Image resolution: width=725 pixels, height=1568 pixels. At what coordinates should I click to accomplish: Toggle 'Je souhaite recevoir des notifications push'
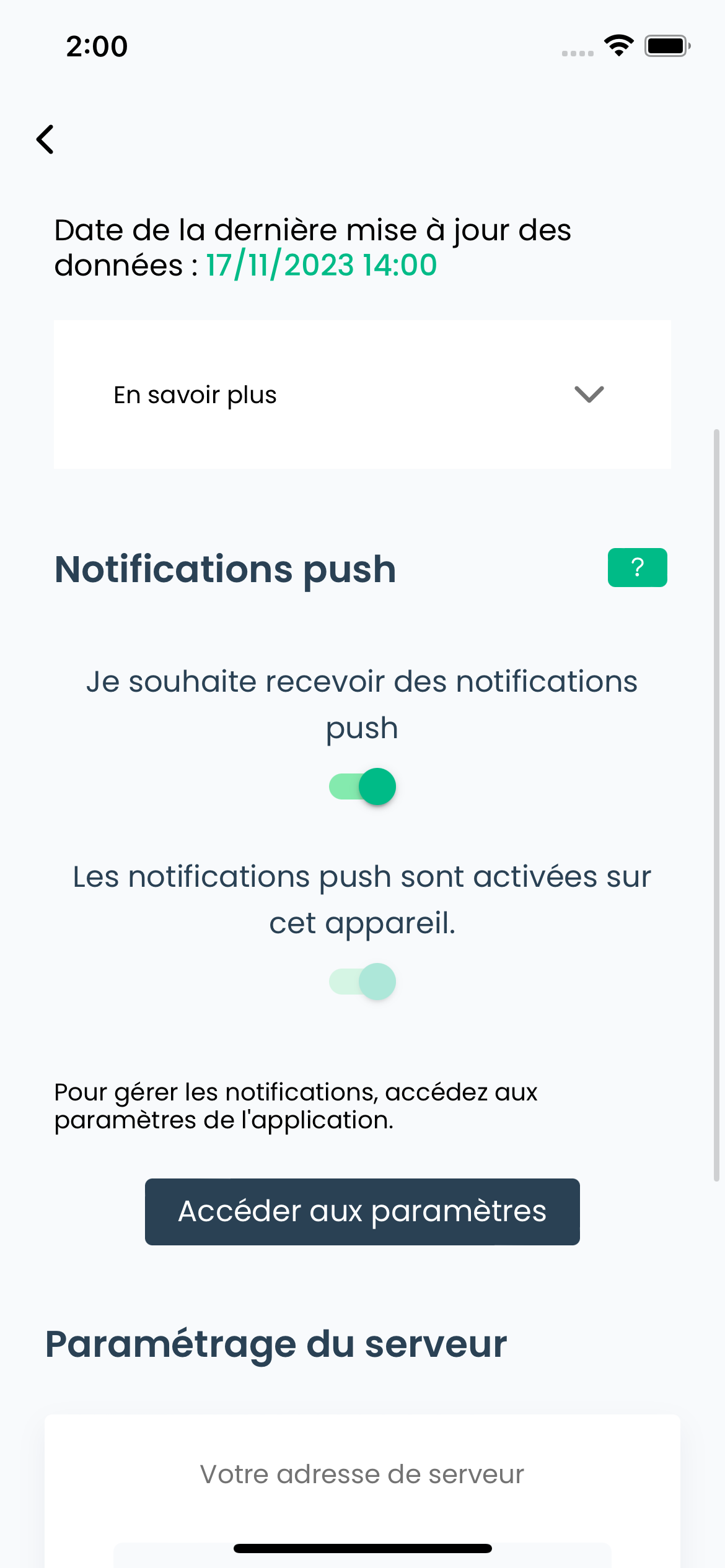pyautogui.click(x=362, y=786)
